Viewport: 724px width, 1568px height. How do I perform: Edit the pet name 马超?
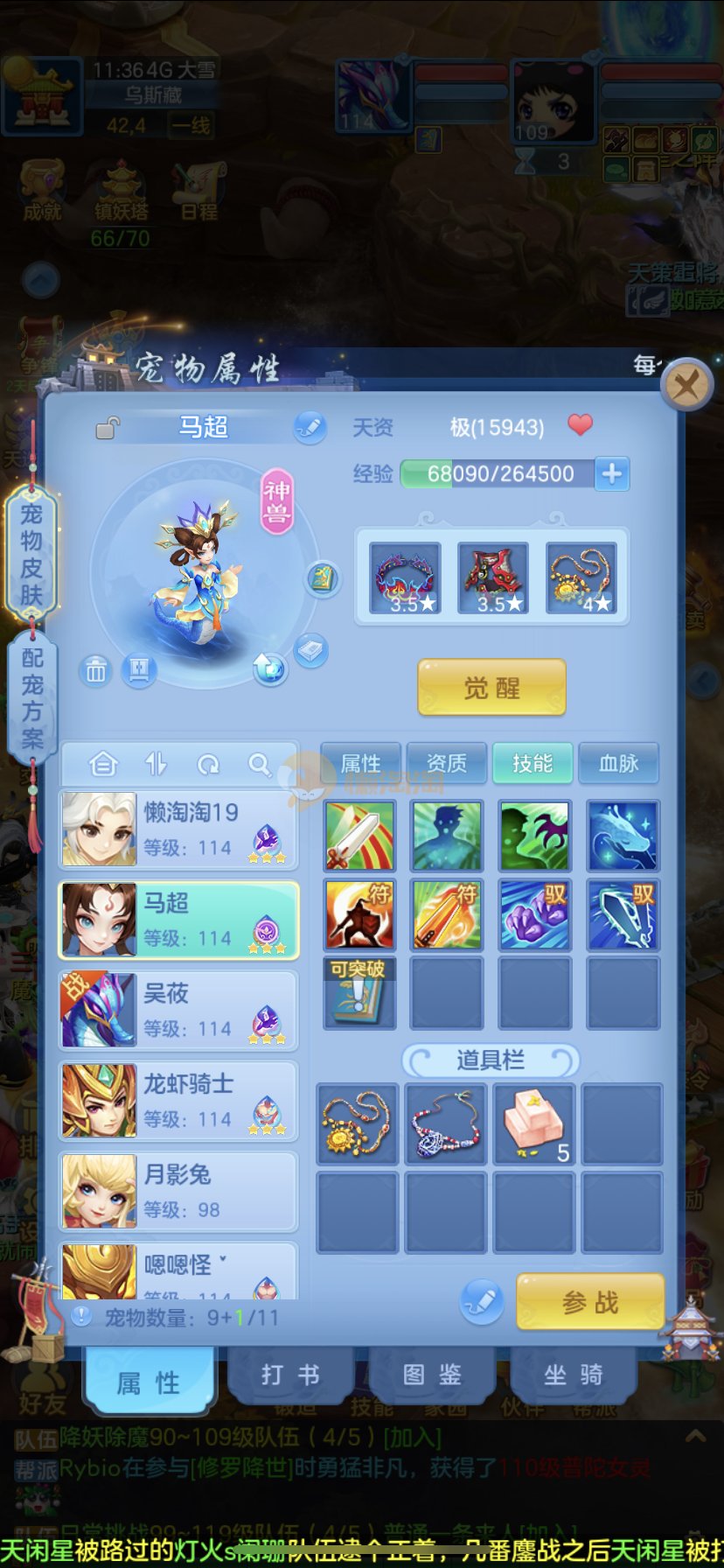pos(310,427)
